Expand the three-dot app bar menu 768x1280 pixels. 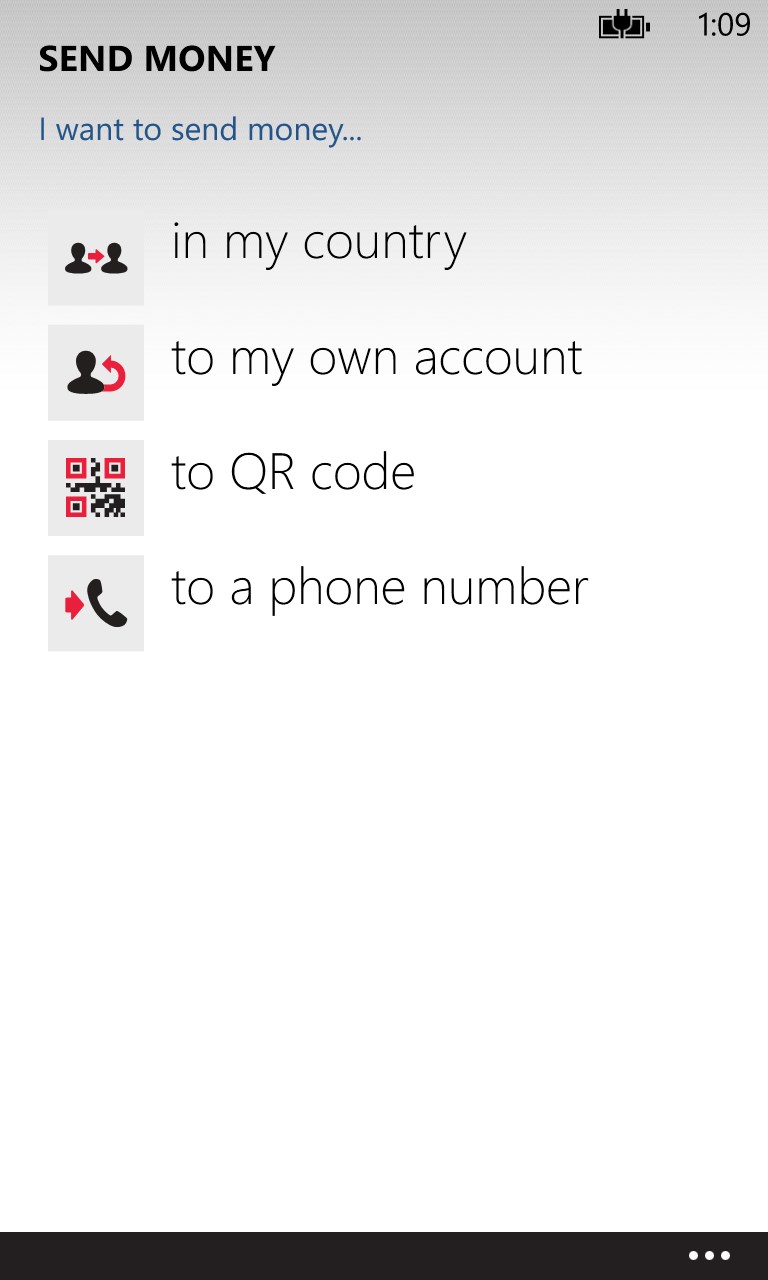[x=709, y=1256]
